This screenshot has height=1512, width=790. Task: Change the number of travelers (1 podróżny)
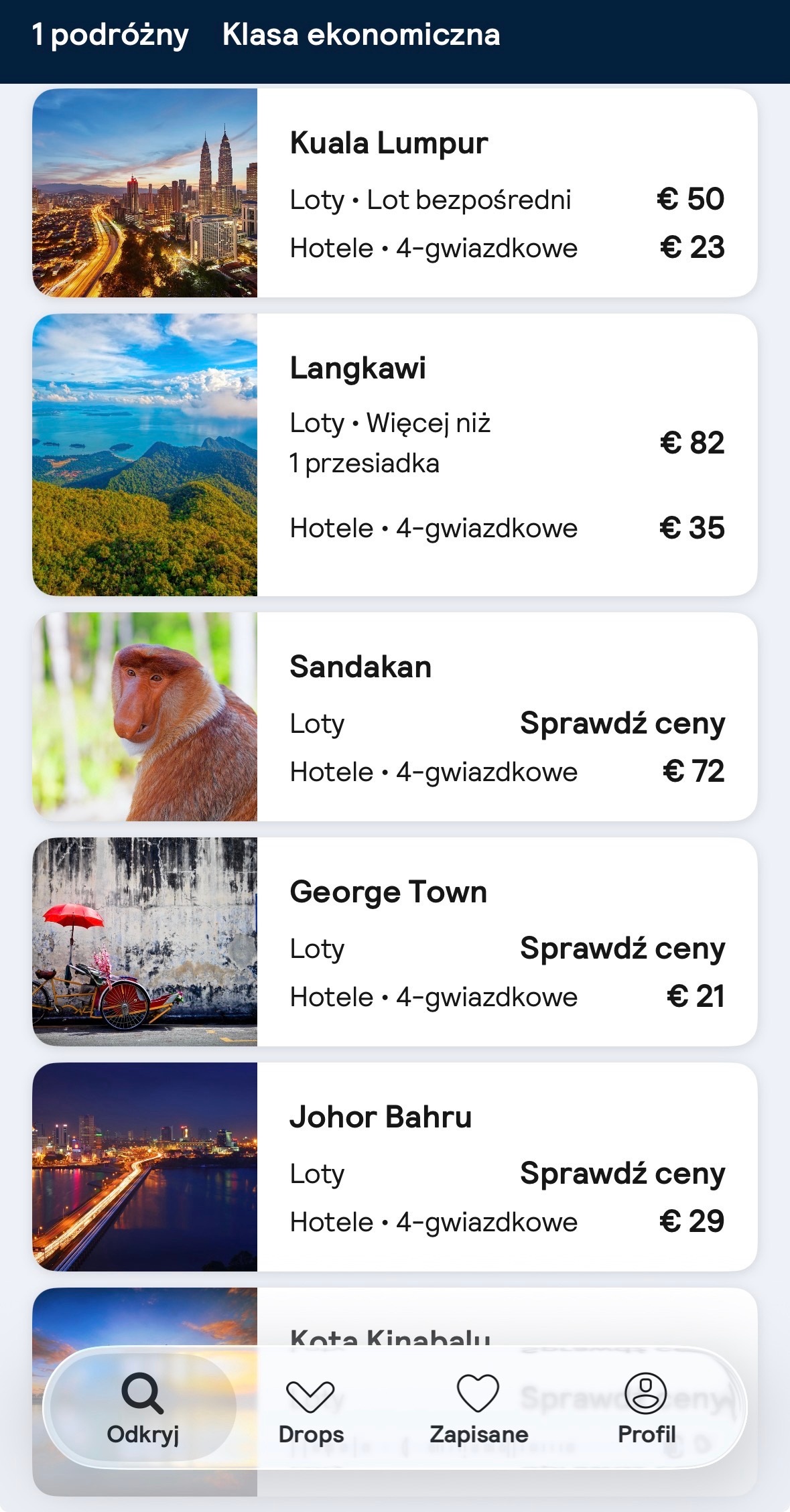click(x=111, y=35)
